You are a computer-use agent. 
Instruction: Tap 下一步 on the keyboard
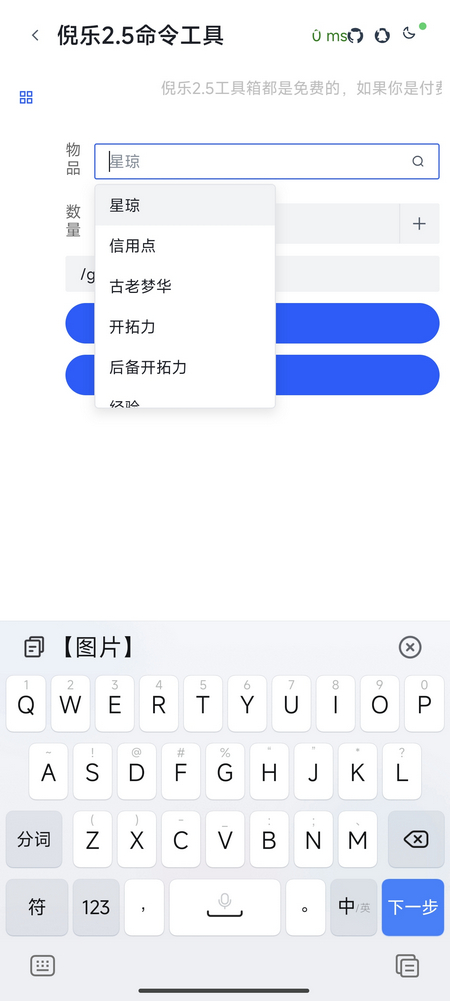click(413, 907)
